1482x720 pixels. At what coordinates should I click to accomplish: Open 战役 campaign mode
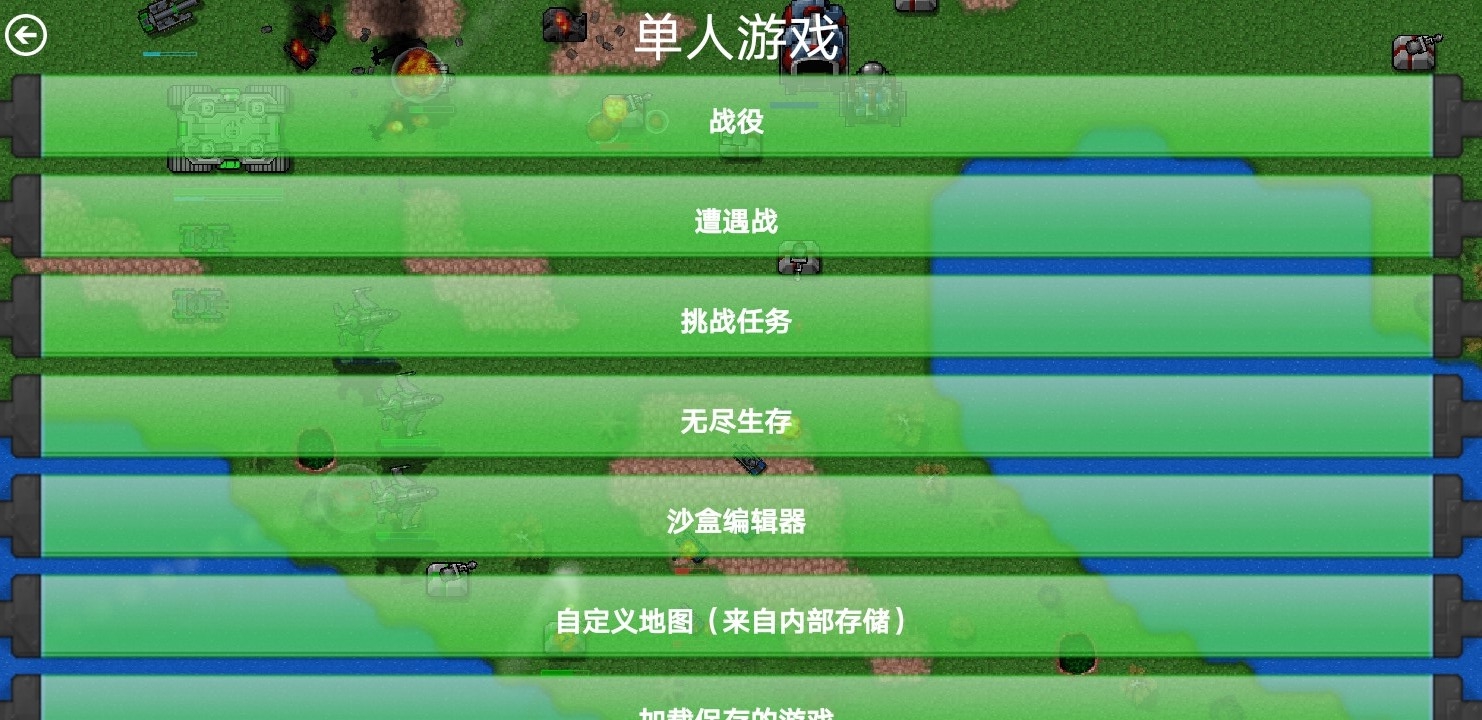coord(737,120)
